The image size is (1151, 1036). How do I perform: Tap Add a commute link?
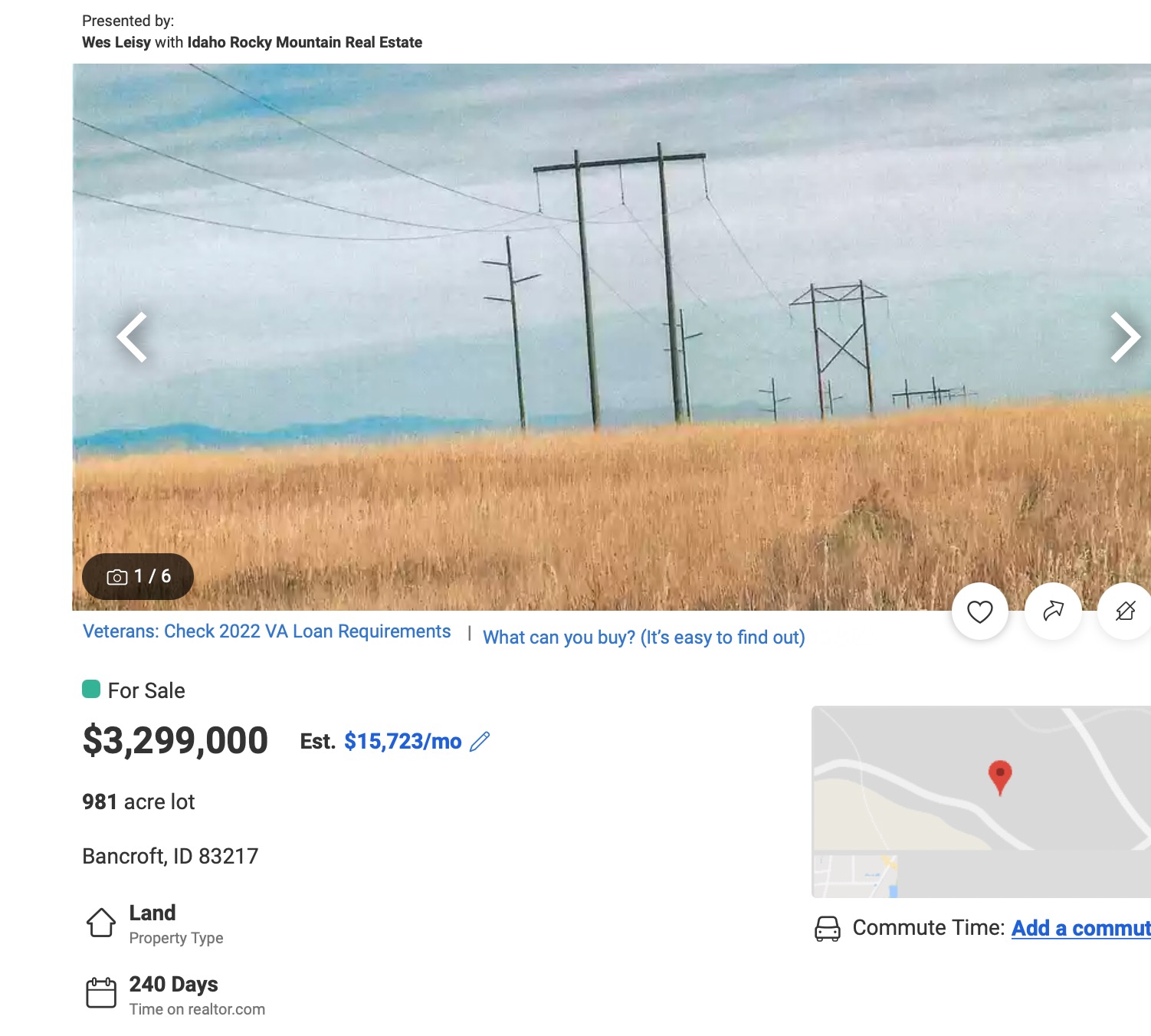click(1080, 928)
